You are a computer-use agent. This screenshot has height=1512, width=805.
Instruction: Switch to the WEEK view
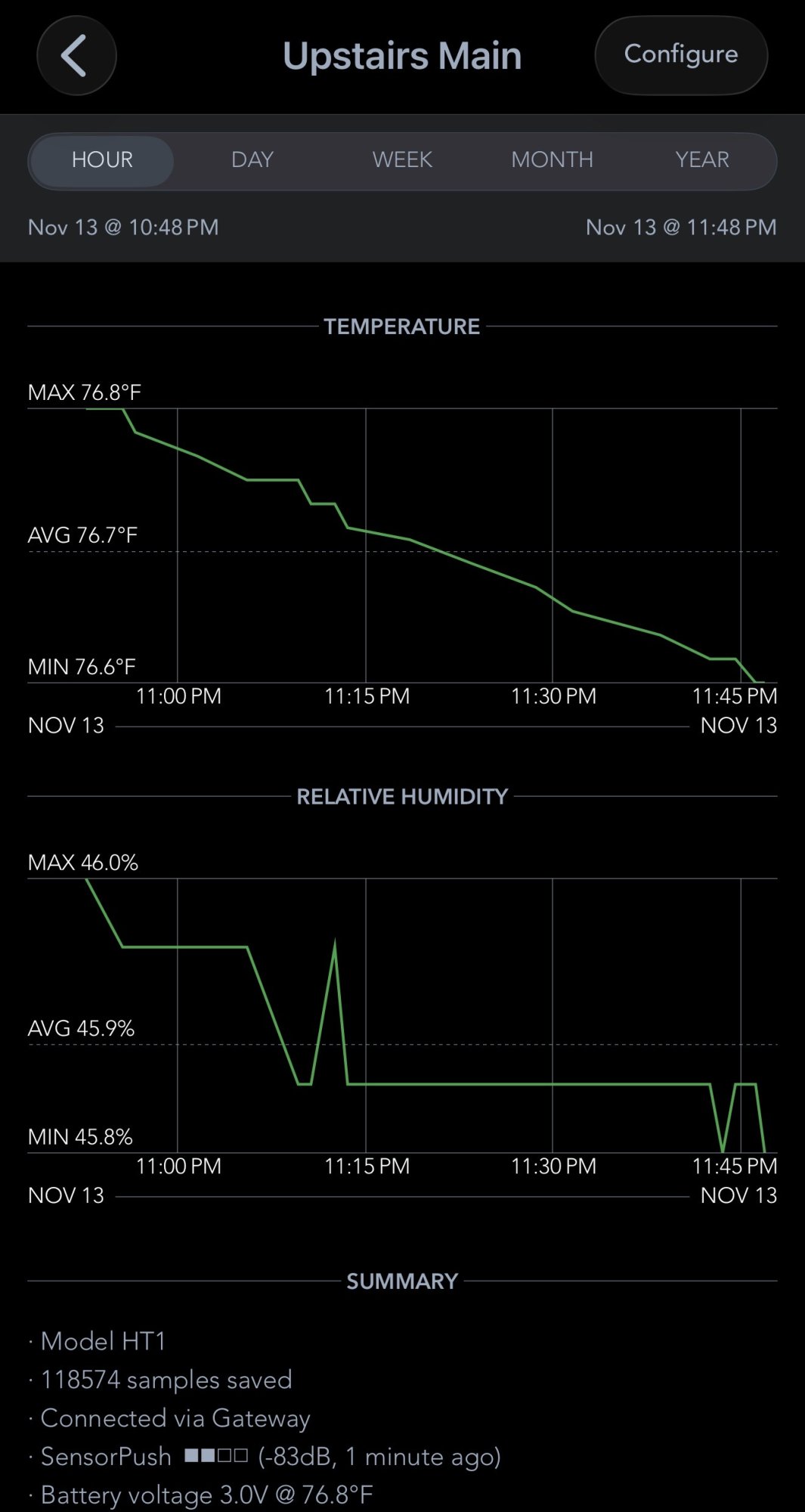[402, 160]
